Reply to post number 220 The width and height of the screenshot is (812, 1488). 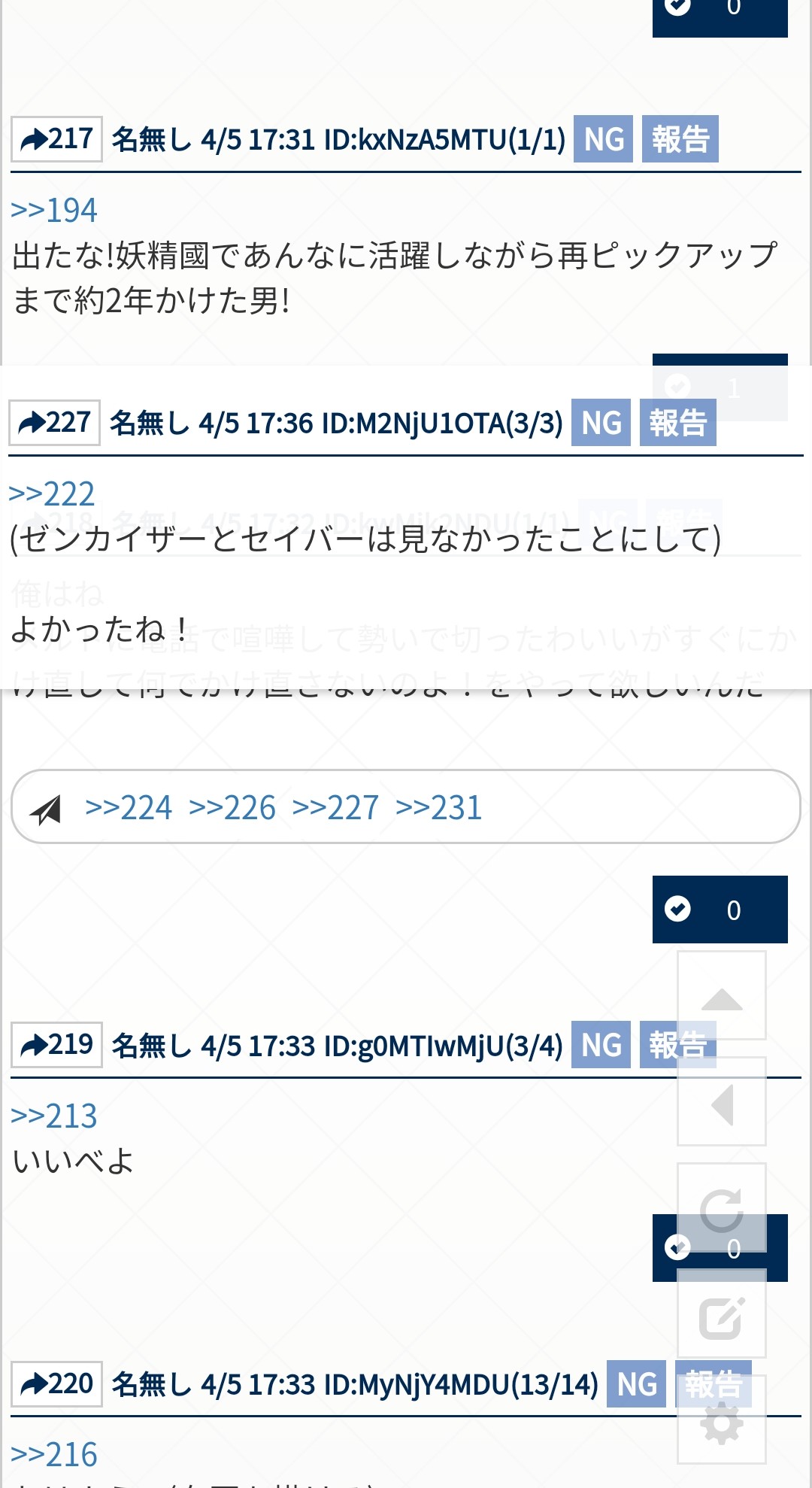click(x=57, y=1384)
